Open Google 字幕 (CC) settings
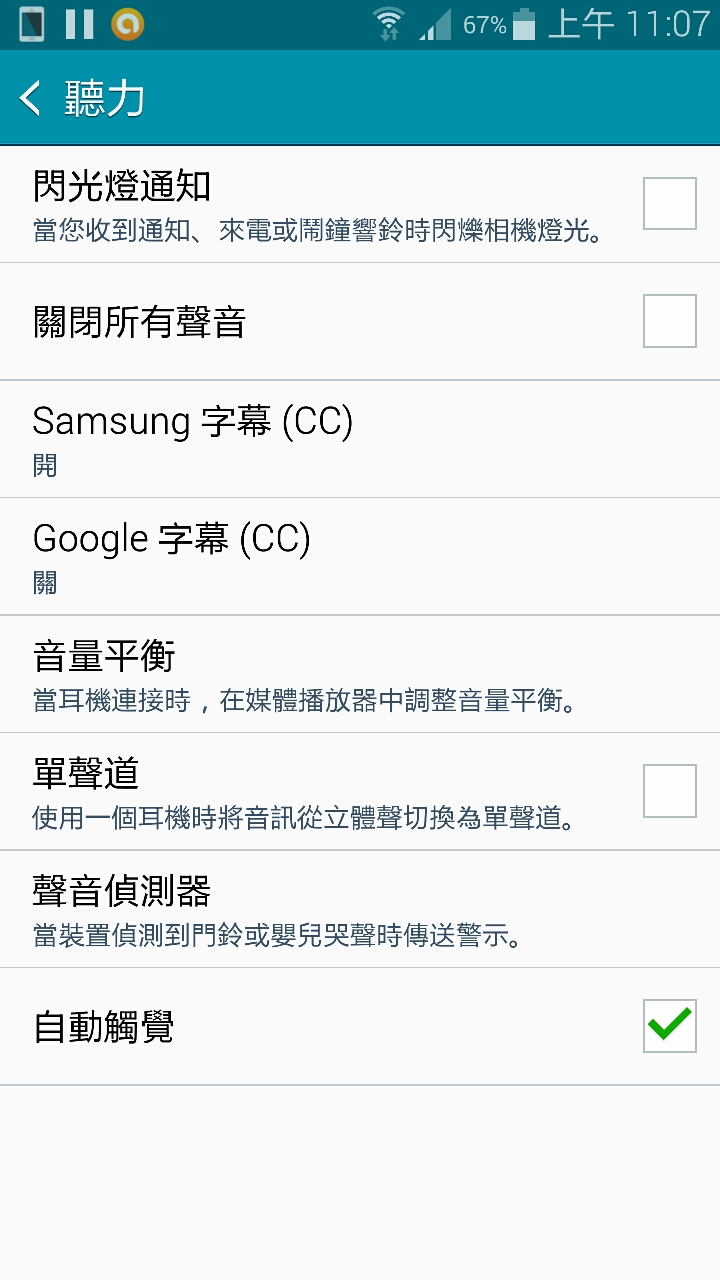 click(360, 556)
